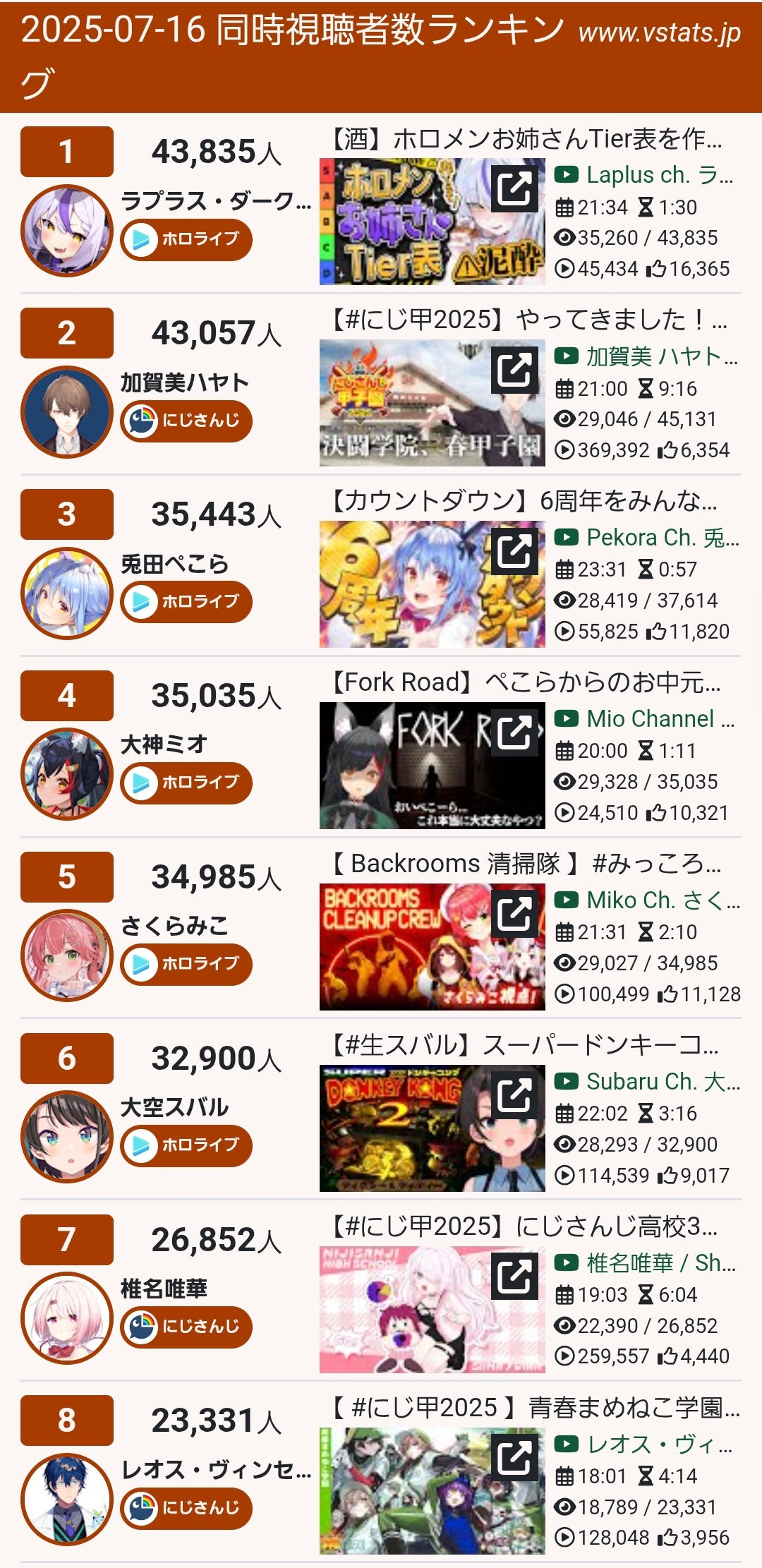Viewport: 762px width, 1568px height.
Task: Open the Fork Road video thumbnail
Action: (x=432, y=765)
